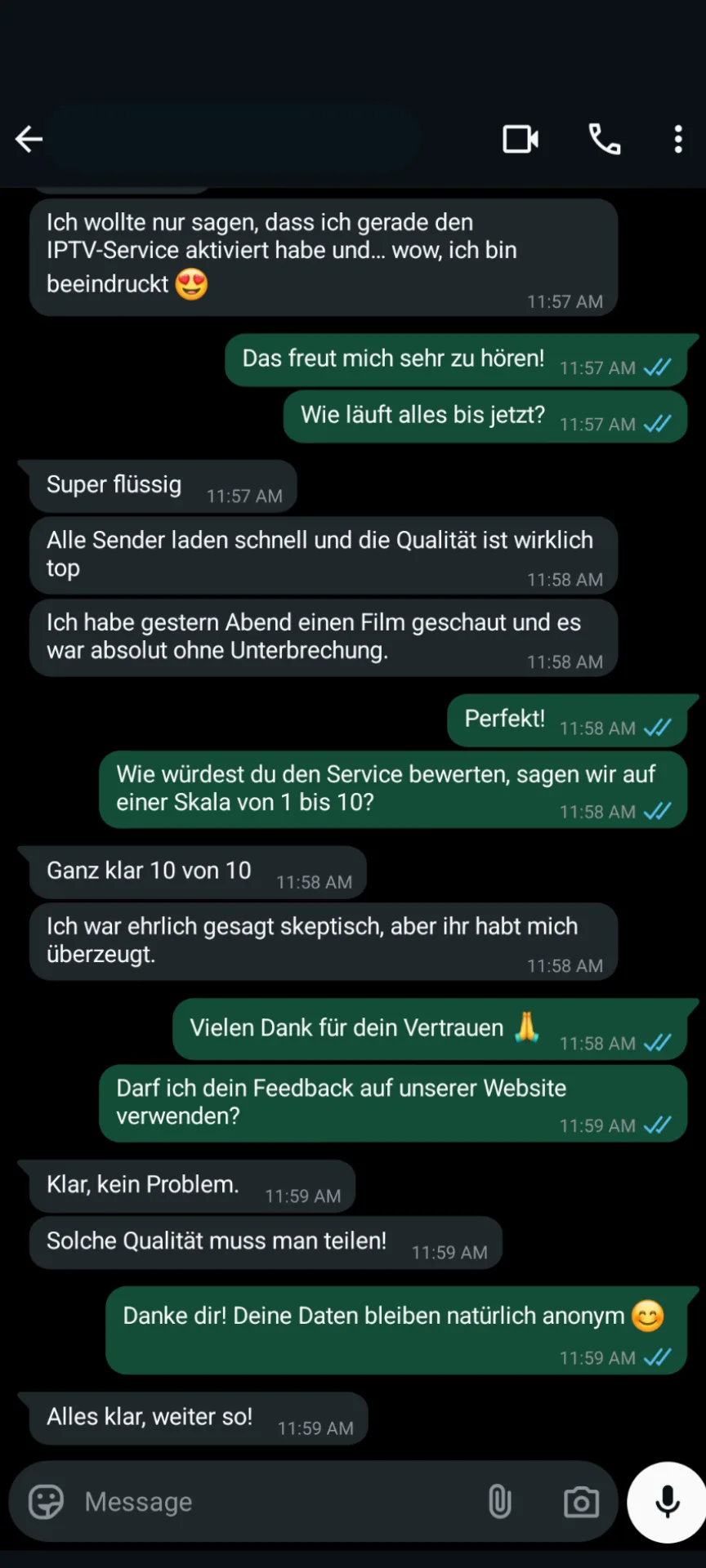Start a voice call
Screen dimensions: 706x1568
pos(605,140)
